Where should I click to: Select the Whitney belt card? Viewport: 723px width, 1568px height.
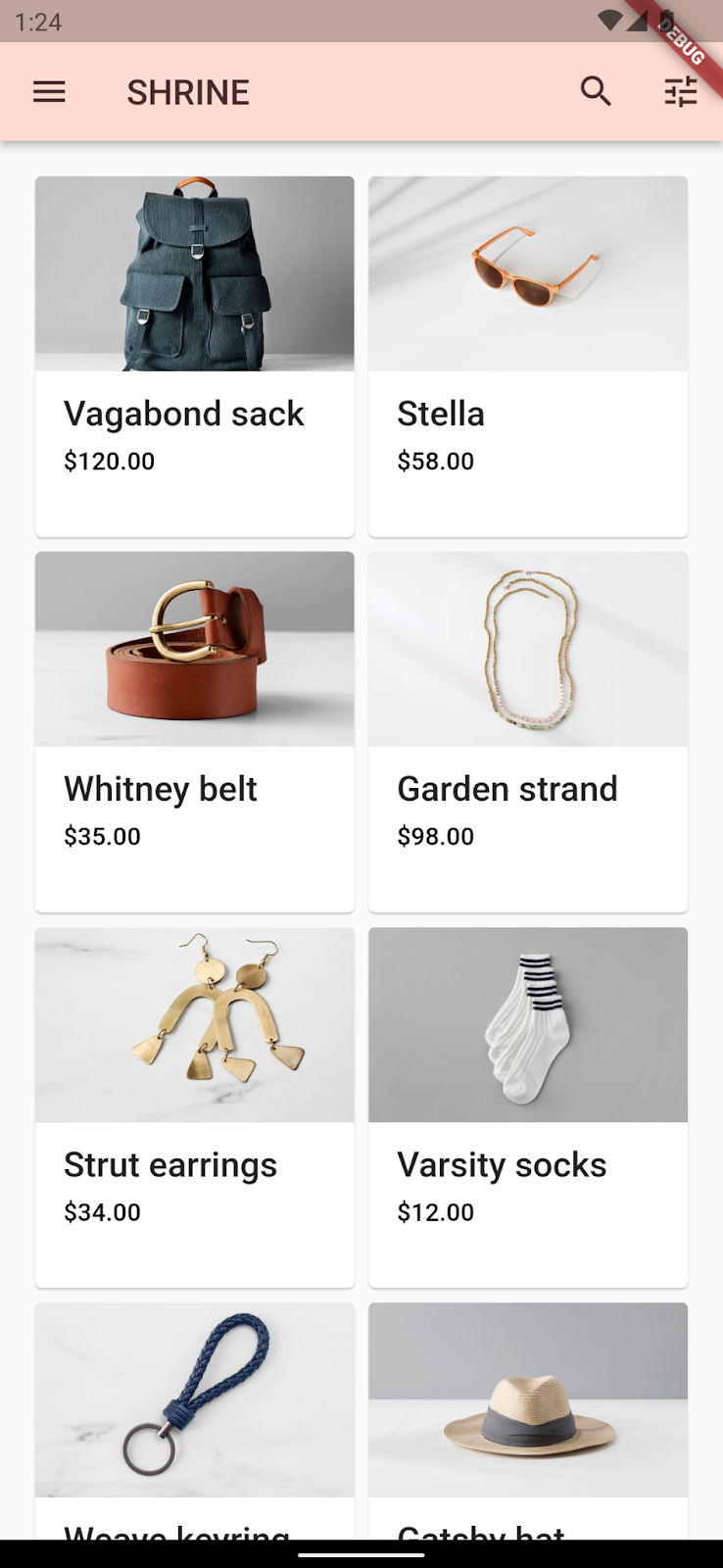pyautogui.click(x=194, y=731)
